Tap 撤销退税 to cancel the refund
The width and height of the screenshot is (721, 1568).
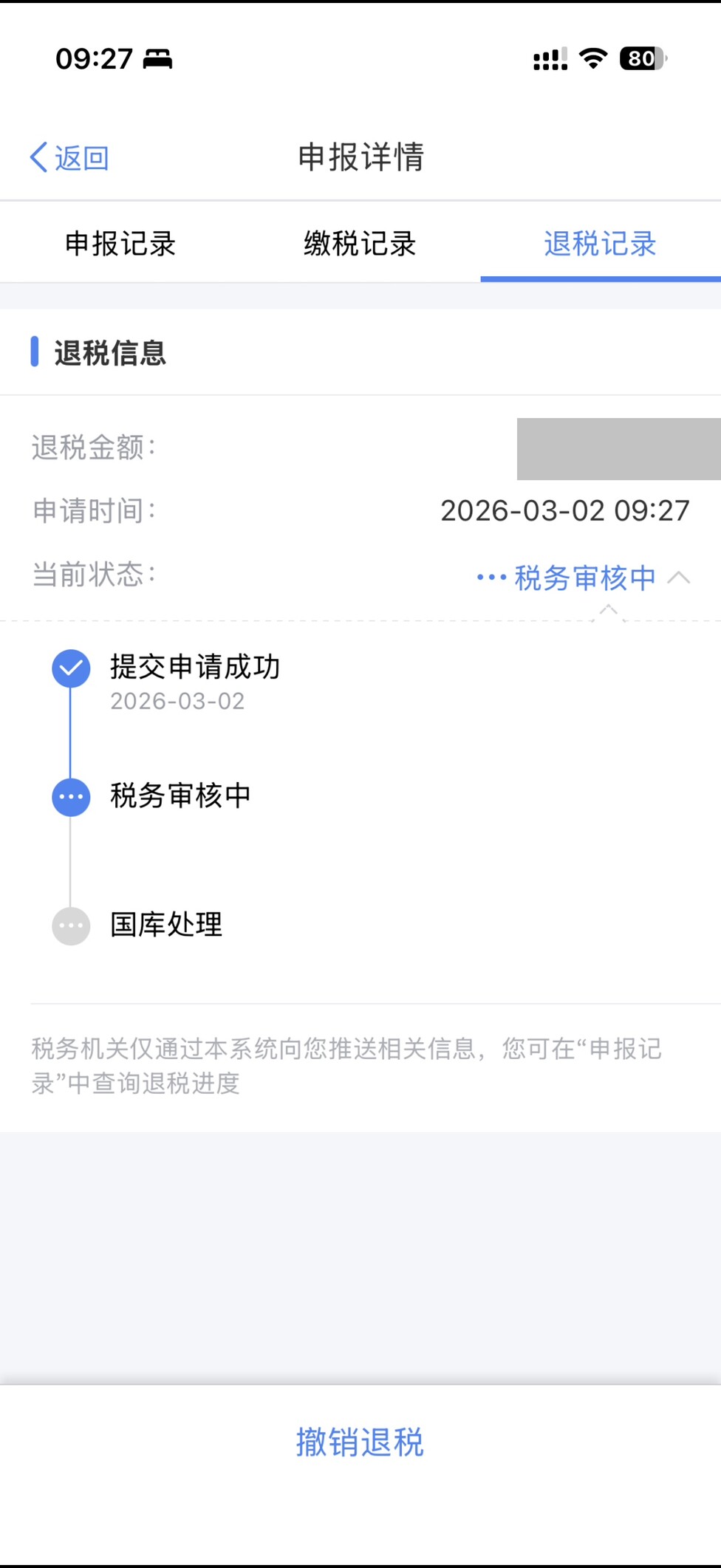coord(360,1442)
